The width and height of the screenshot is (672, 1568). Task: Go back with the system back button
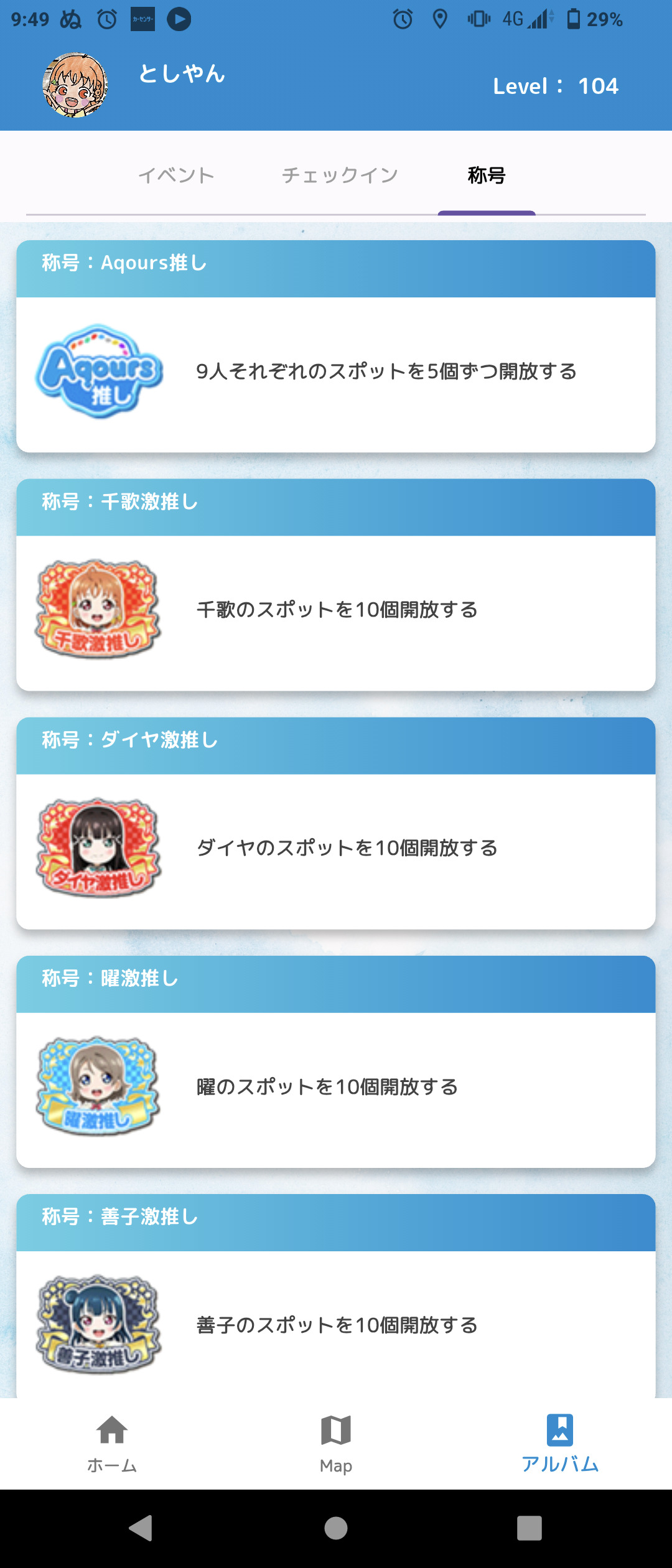click(x=141, y=1528)
